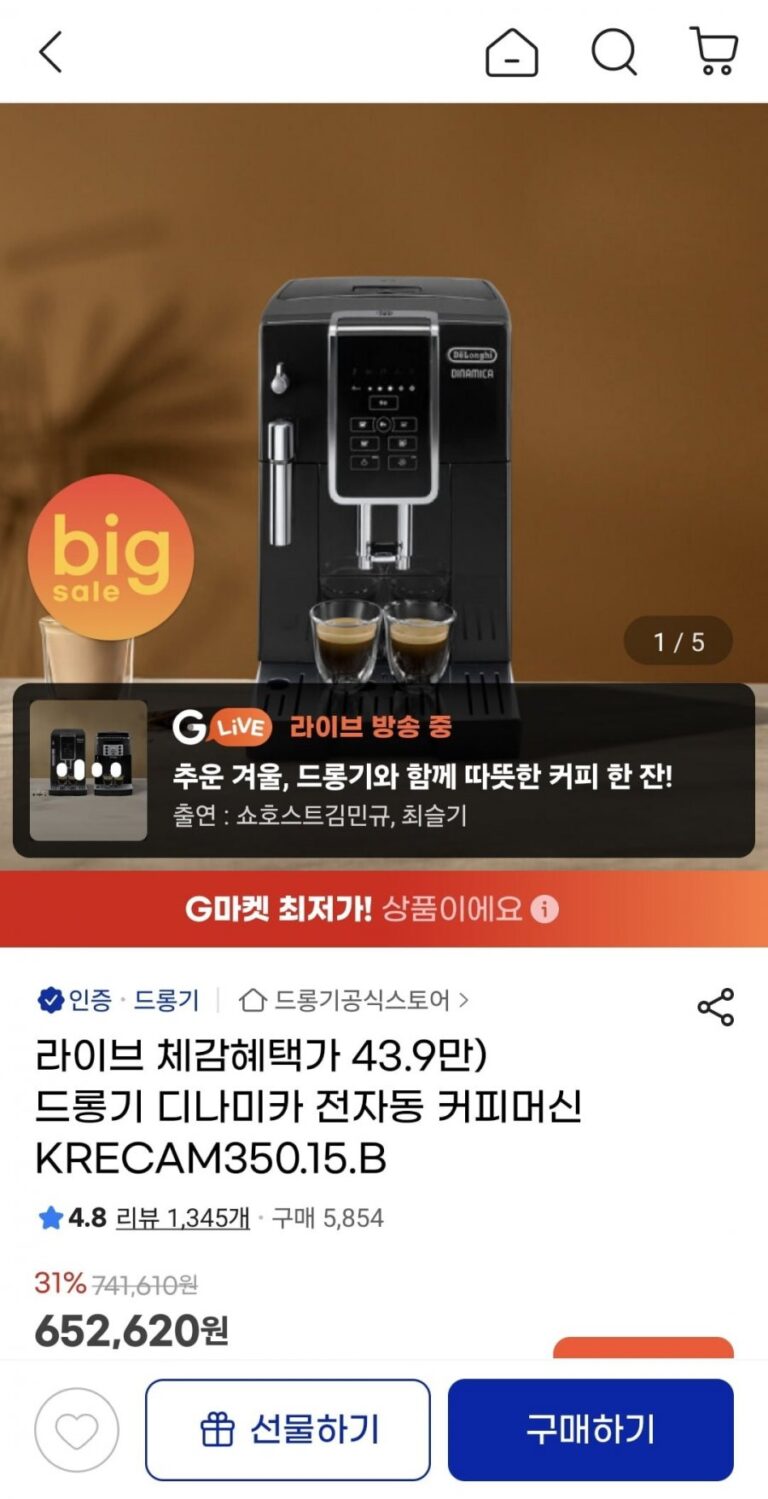The height and width of the screenshot is (1499, 768).
Task: Open the 리뷰 1,345개 reviews link
Action: [x=183, y=1218]
